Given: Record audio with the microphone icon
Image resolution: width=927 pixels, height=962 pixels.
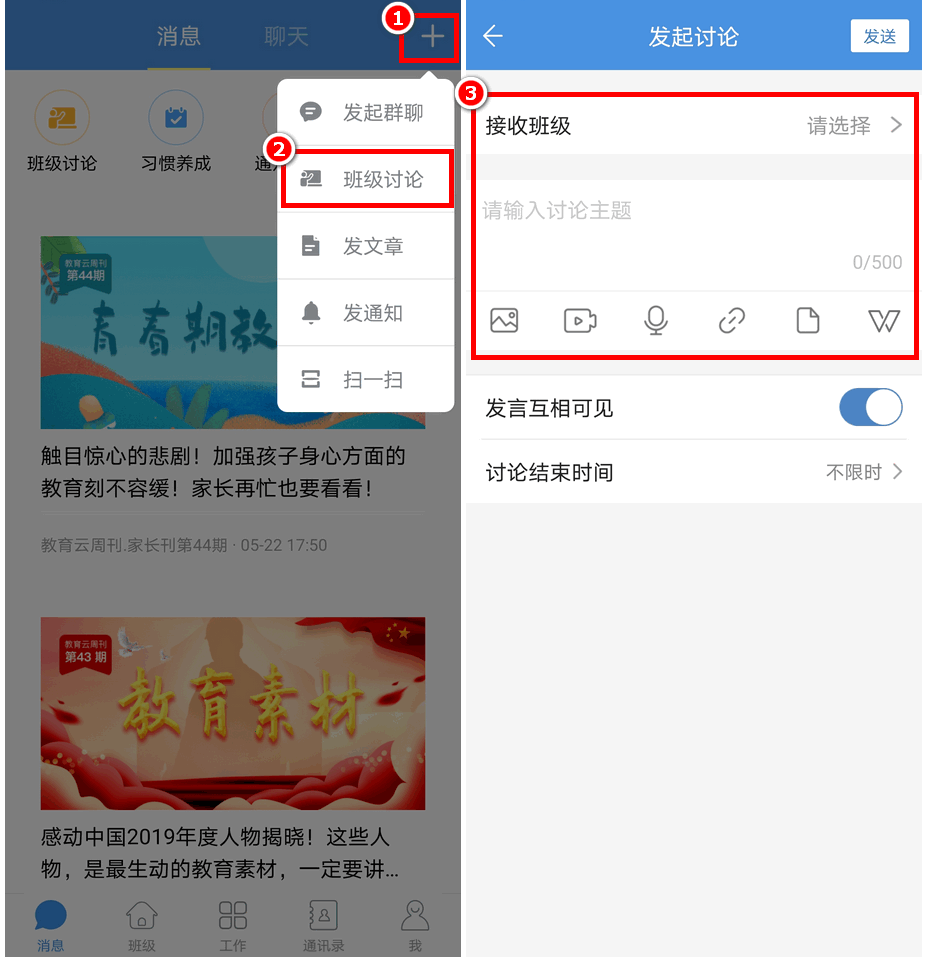Looking at the screenshot, I should point(656,321).
